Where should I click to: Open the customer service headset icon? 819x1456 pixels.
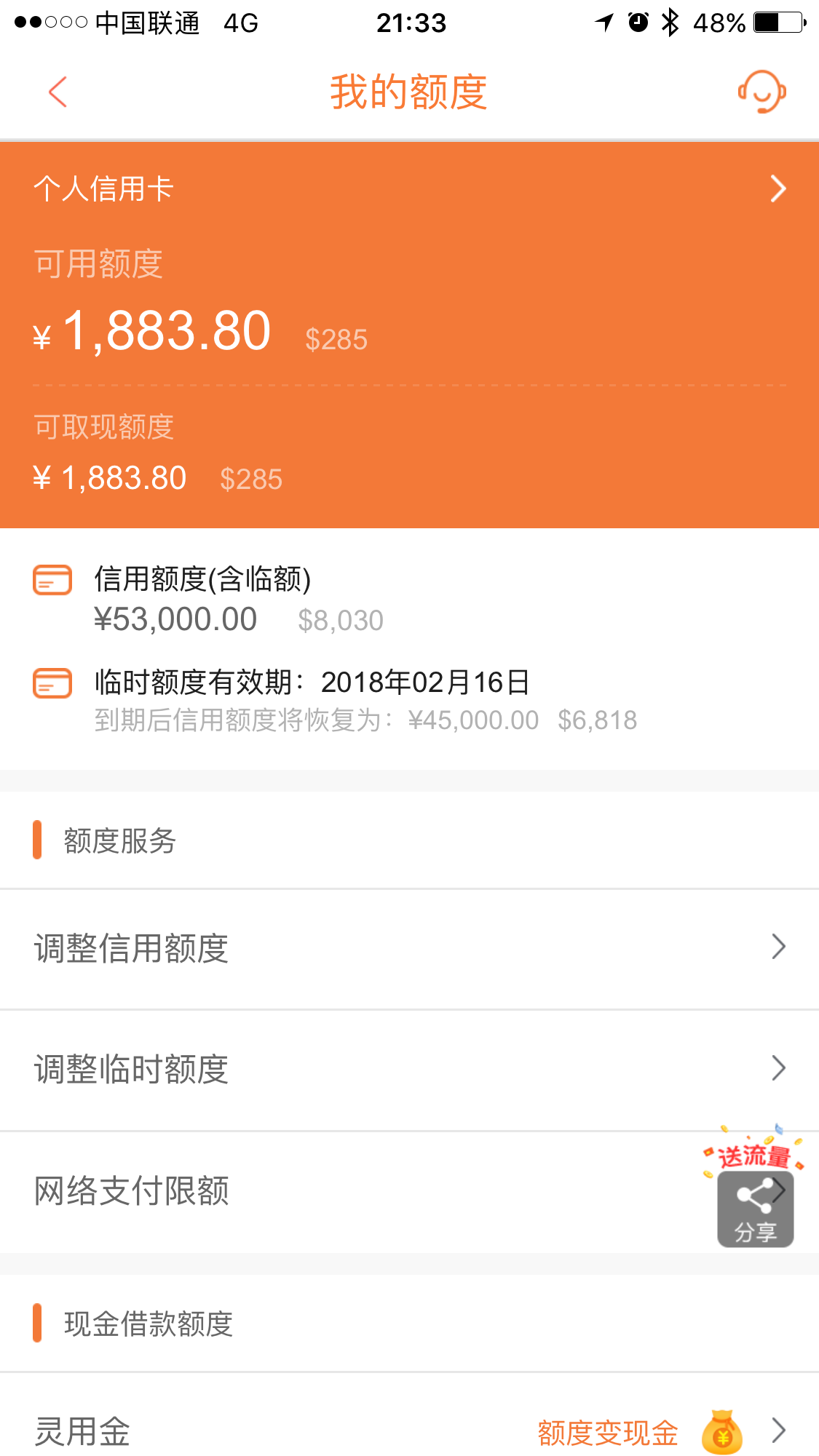point(761,92)
